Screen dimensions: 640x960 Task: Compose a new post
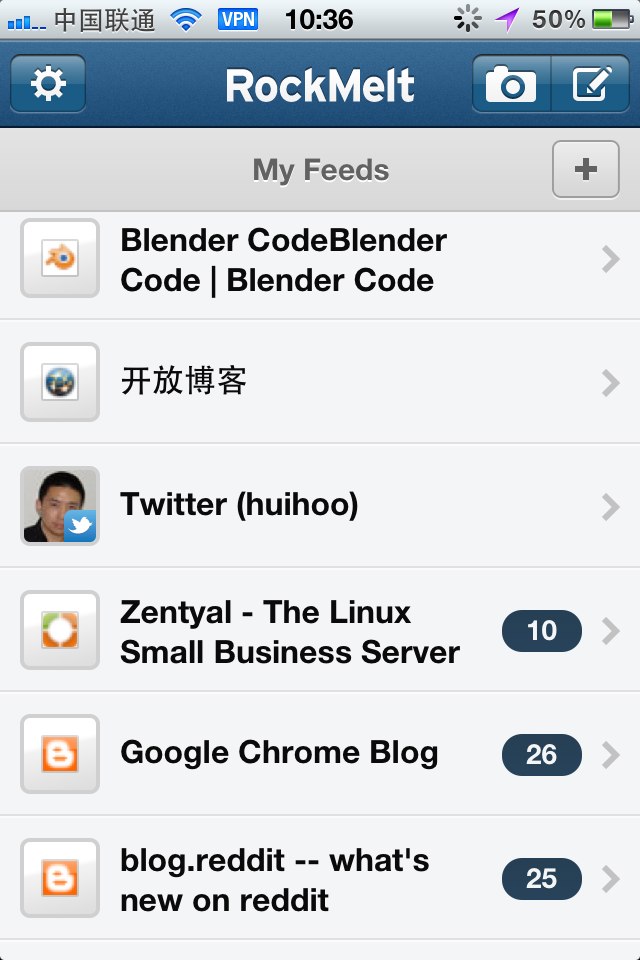[x=590, y=84]
